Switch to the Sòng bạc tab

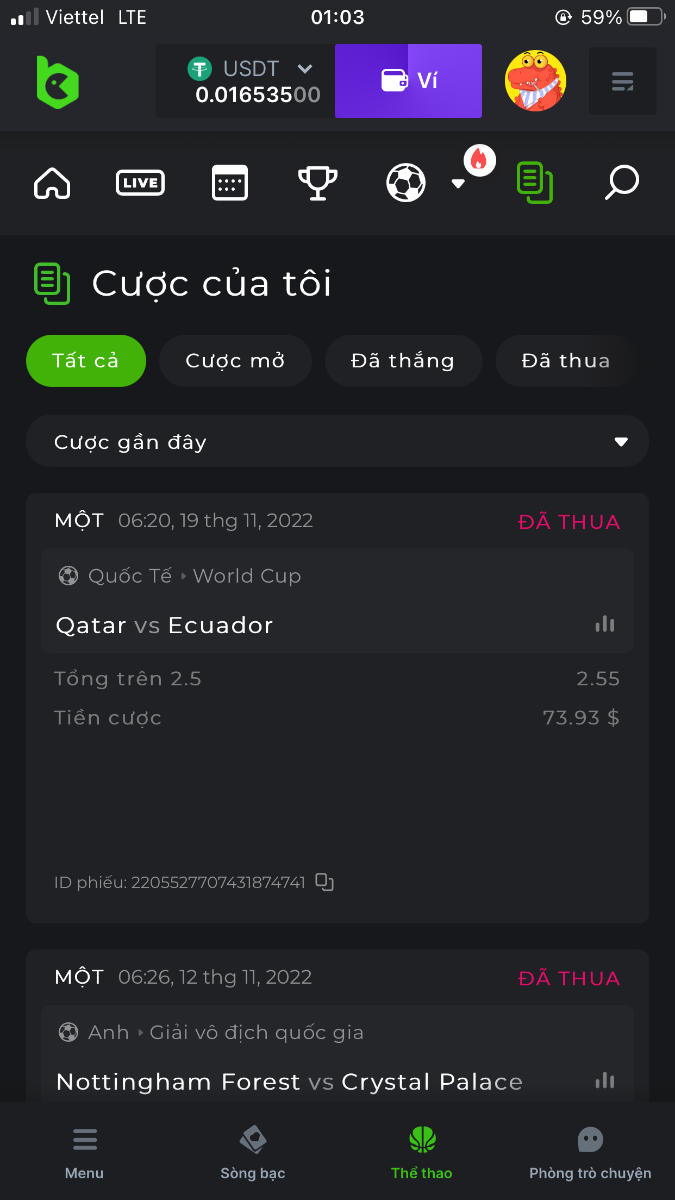[253, 1152]
